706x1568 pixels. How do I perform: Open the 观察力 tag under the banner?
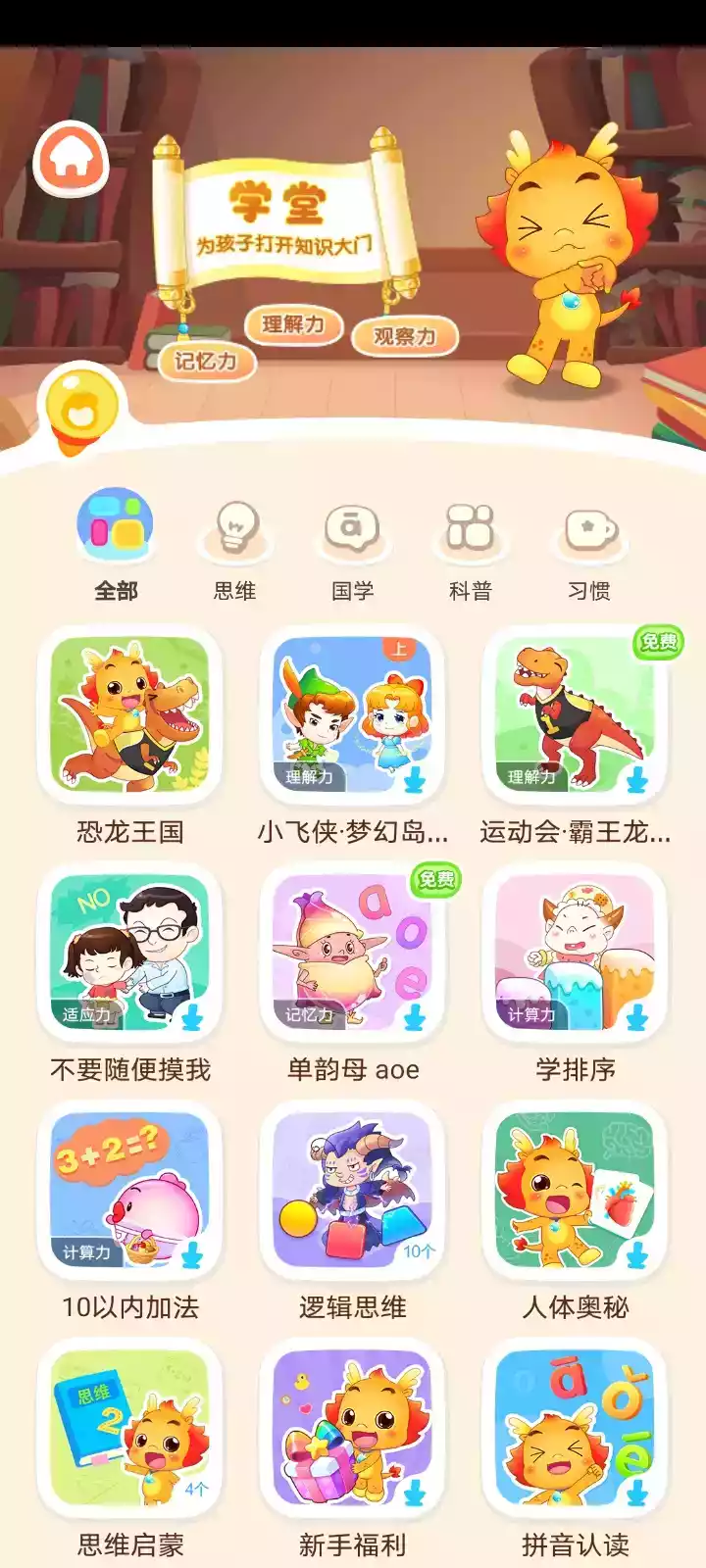click(405, 335)
